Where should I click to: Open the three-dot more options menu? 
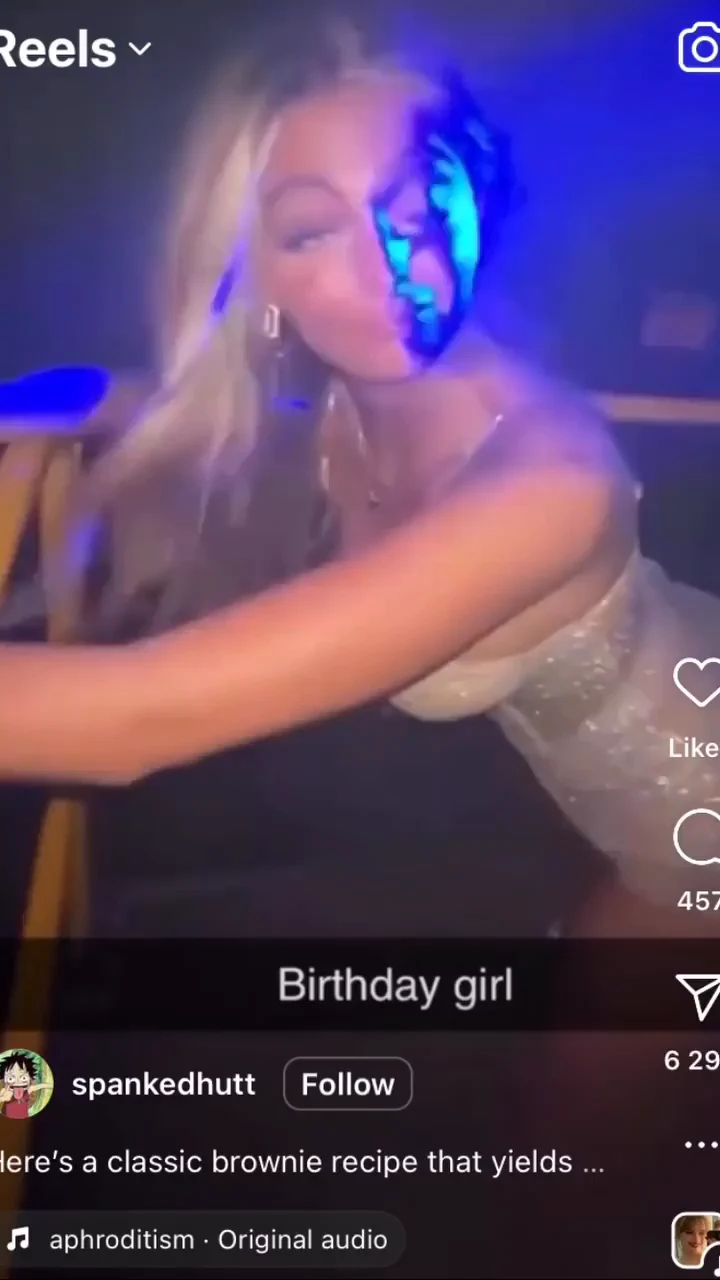(x=701, y=1145)
